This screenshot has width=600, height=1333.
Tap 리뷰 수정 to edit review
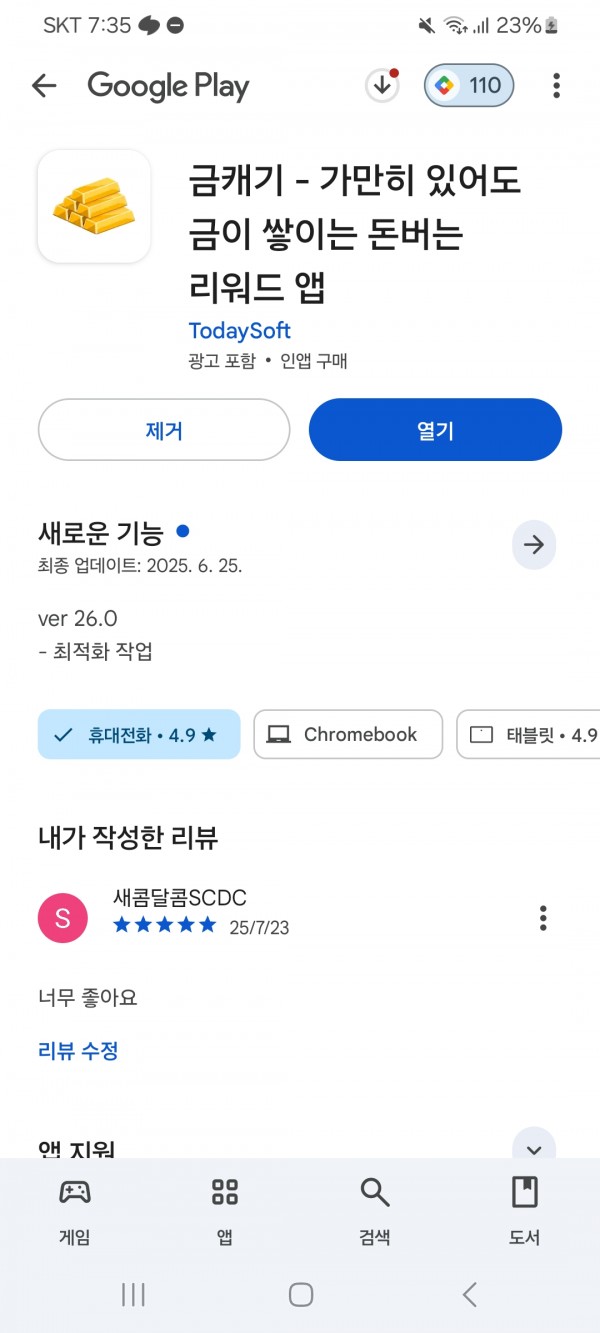[78, 1051]
